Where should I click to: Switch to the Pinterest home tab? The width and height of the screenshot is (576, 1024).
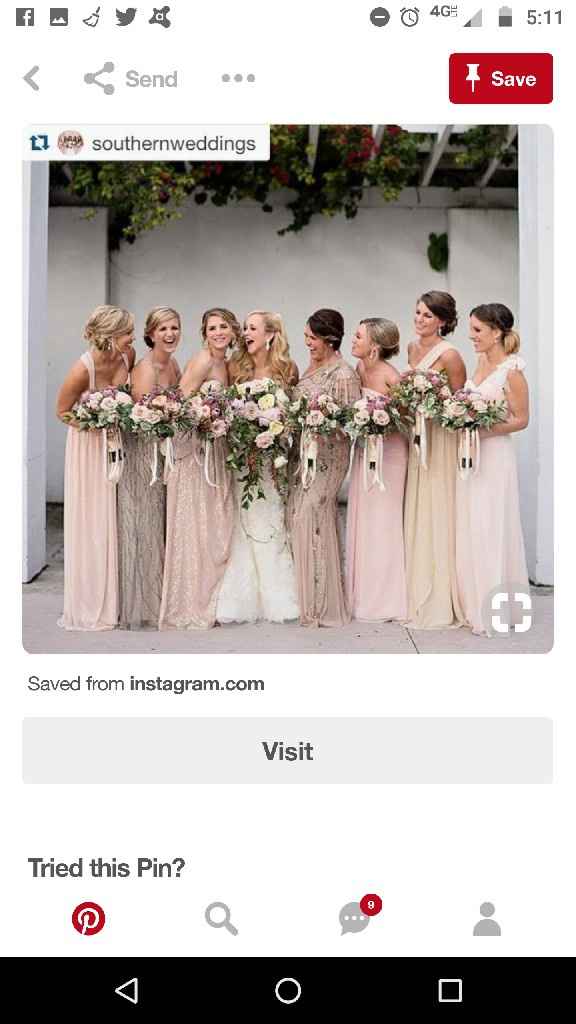(88, 918)
